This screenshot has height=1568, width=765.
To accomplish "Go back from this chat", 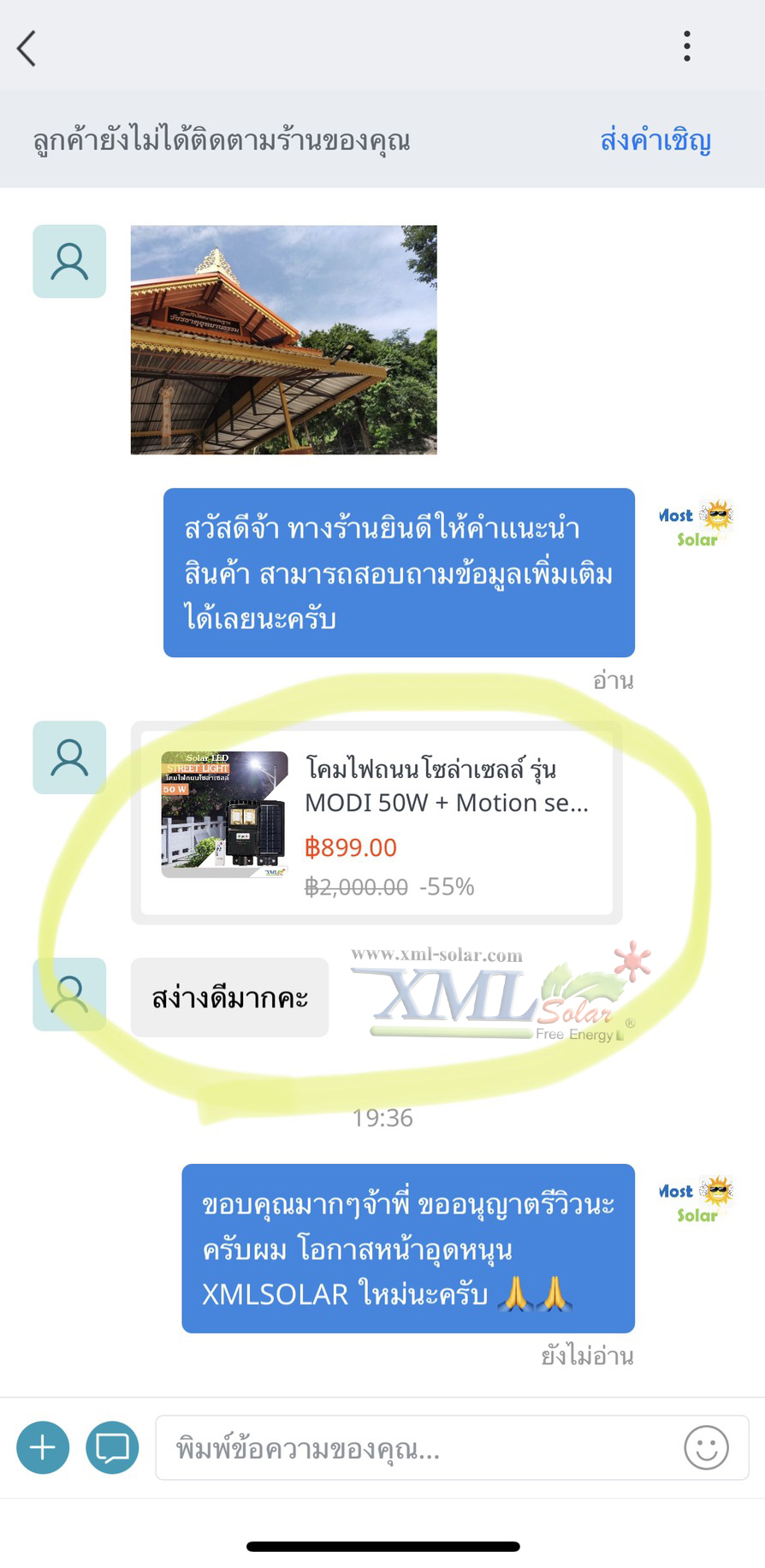I will point(27,48).
